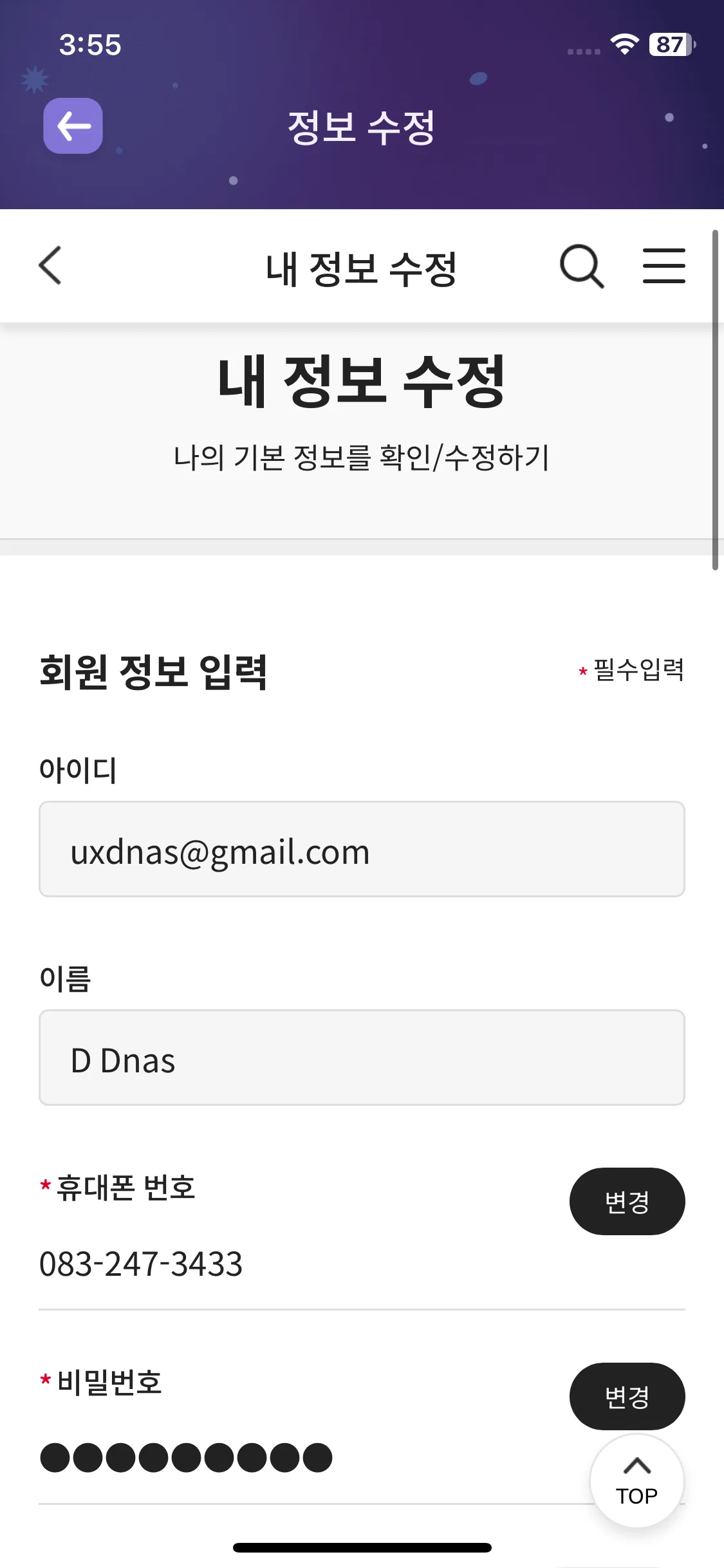Screen dimensions: 724x1568
Task: Jump to the top with TOP button
Action: point(636,1481)
